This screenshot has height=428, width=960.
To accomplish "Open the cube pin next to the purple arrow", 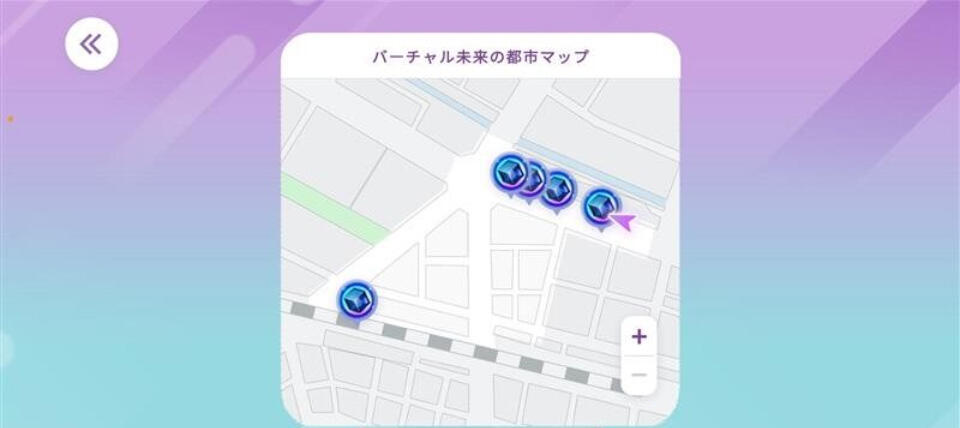I will tap(600, 206).
